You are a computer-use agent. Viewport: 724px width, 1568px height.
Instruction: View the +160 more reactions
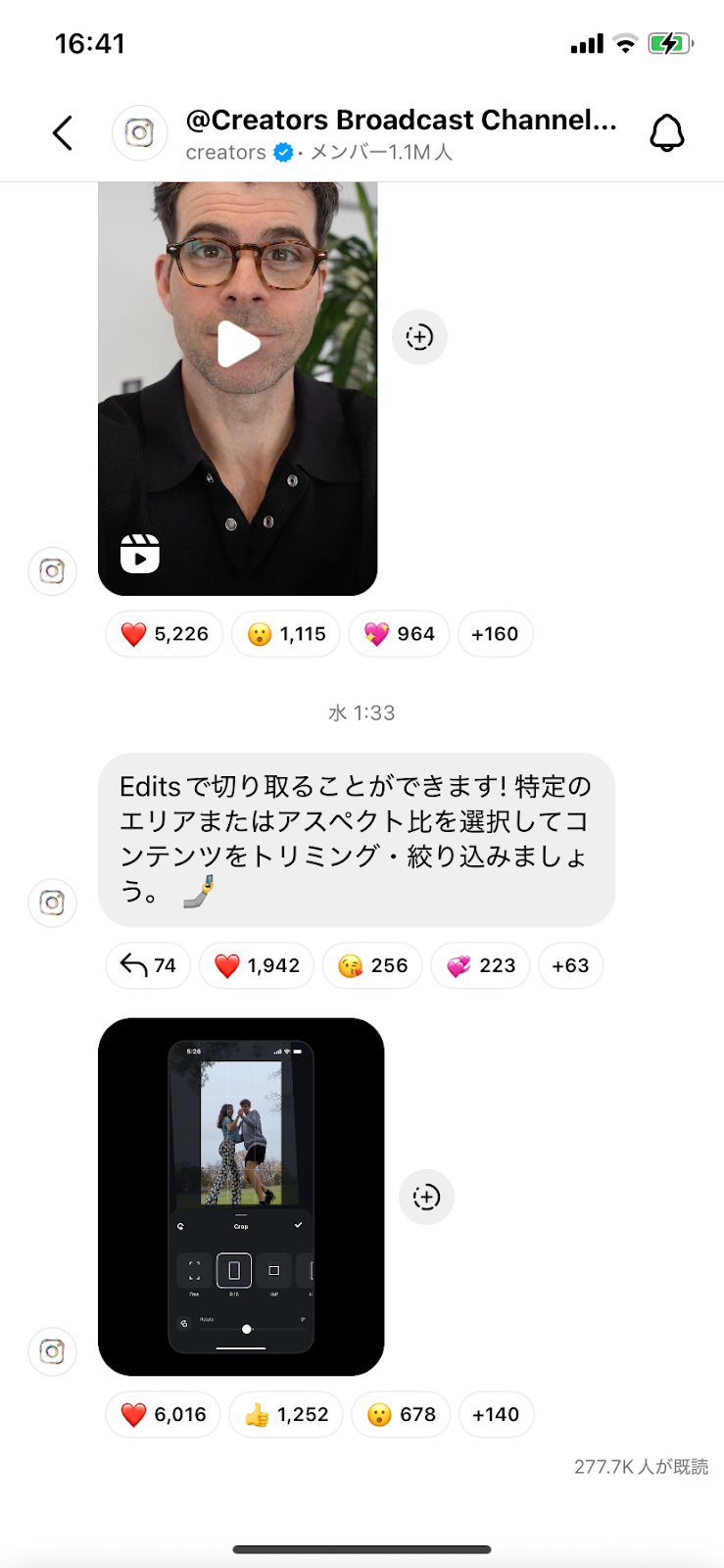(495, 634)
